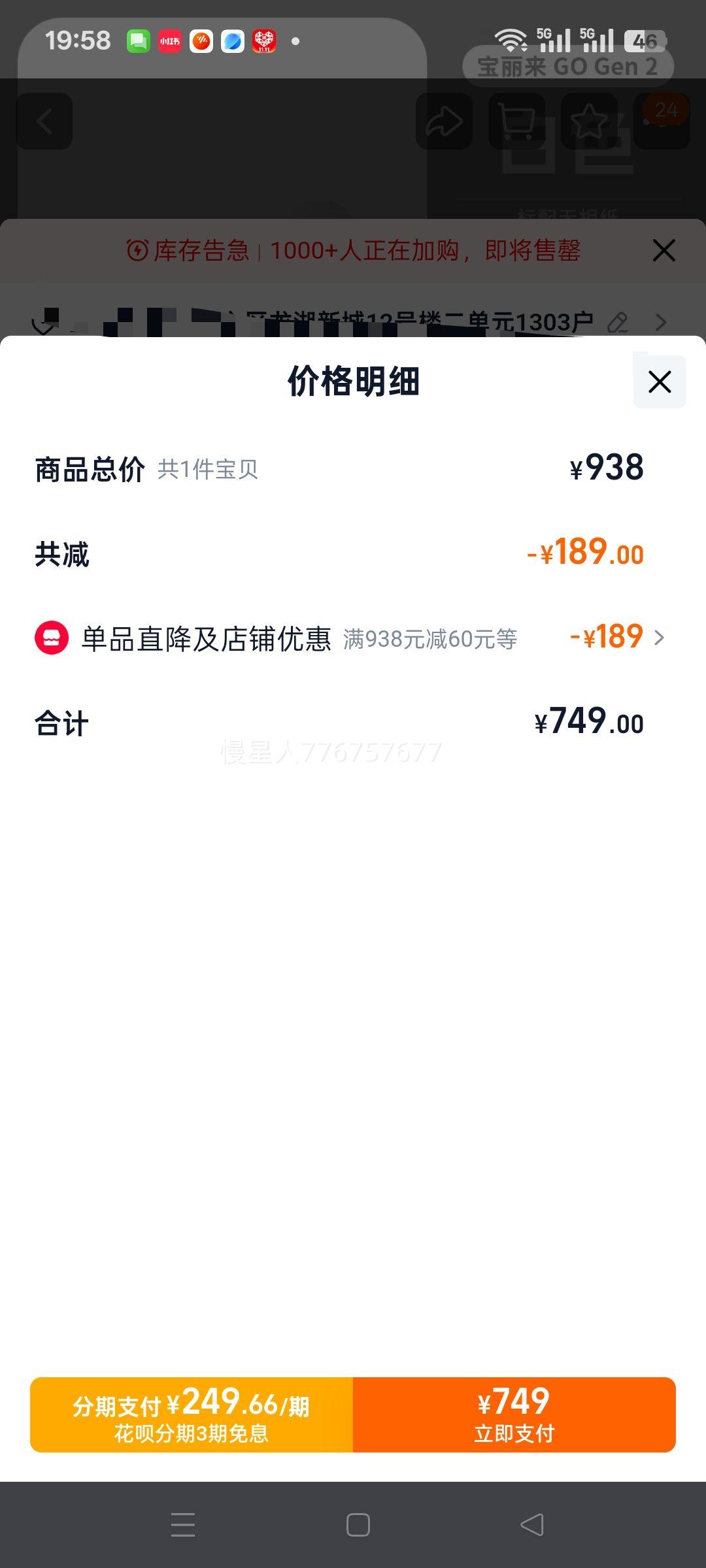Close the 价格明细 popup
Image resolution: width=706 pixels, height=1568 pixels.
pos(659,382)
